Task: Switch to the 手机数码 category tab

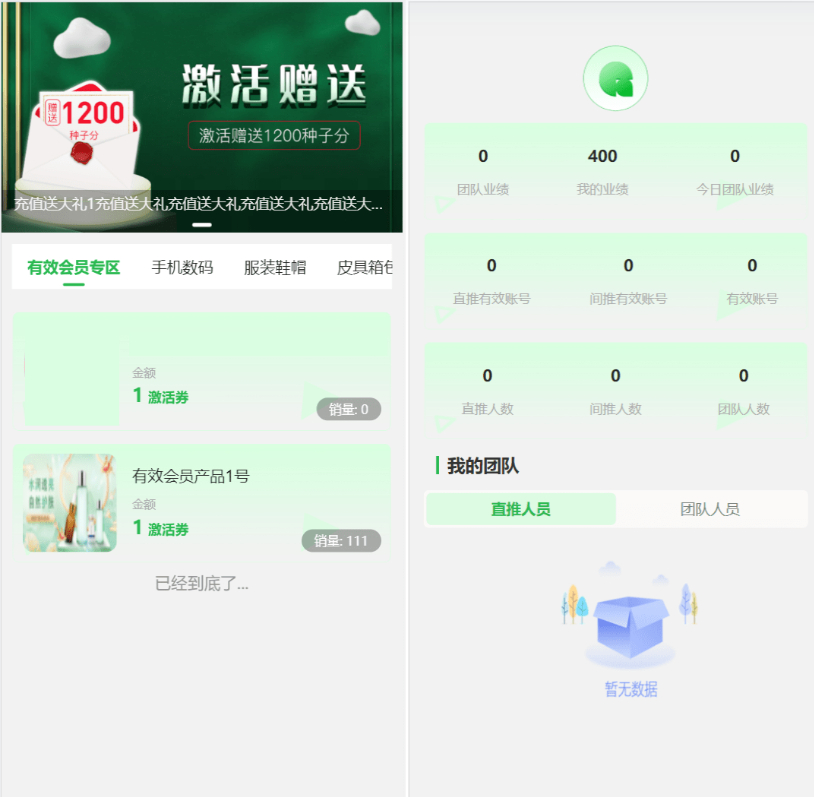Action: [182, 267]
